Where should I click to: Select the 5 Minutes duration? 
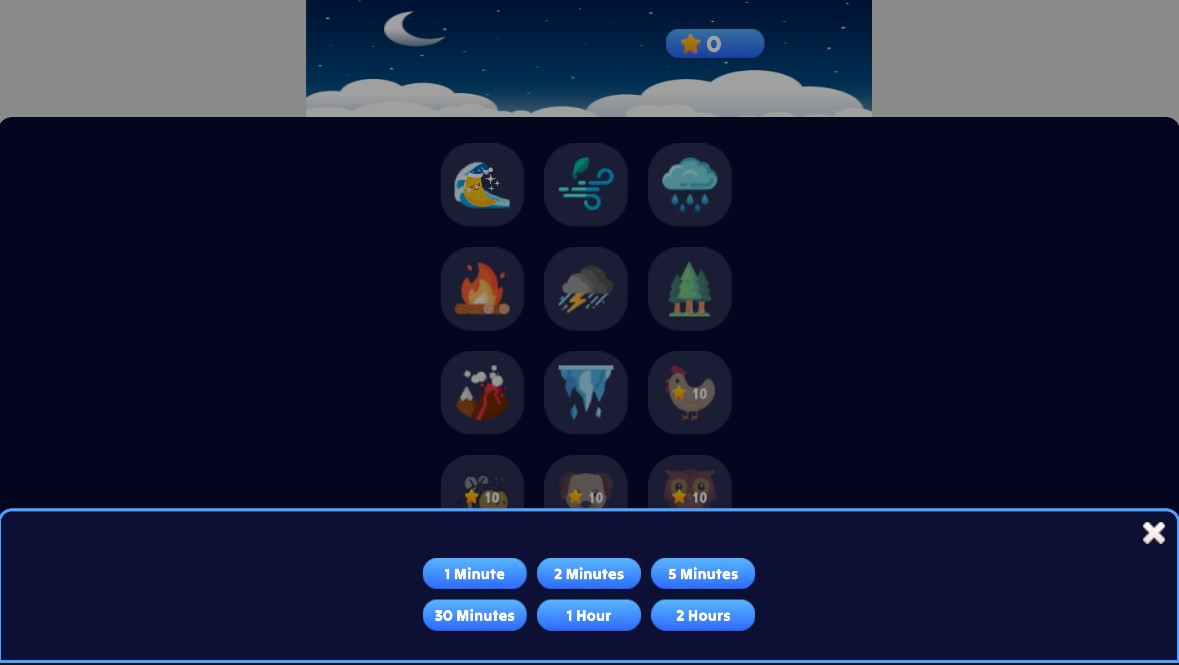(702, 574)
